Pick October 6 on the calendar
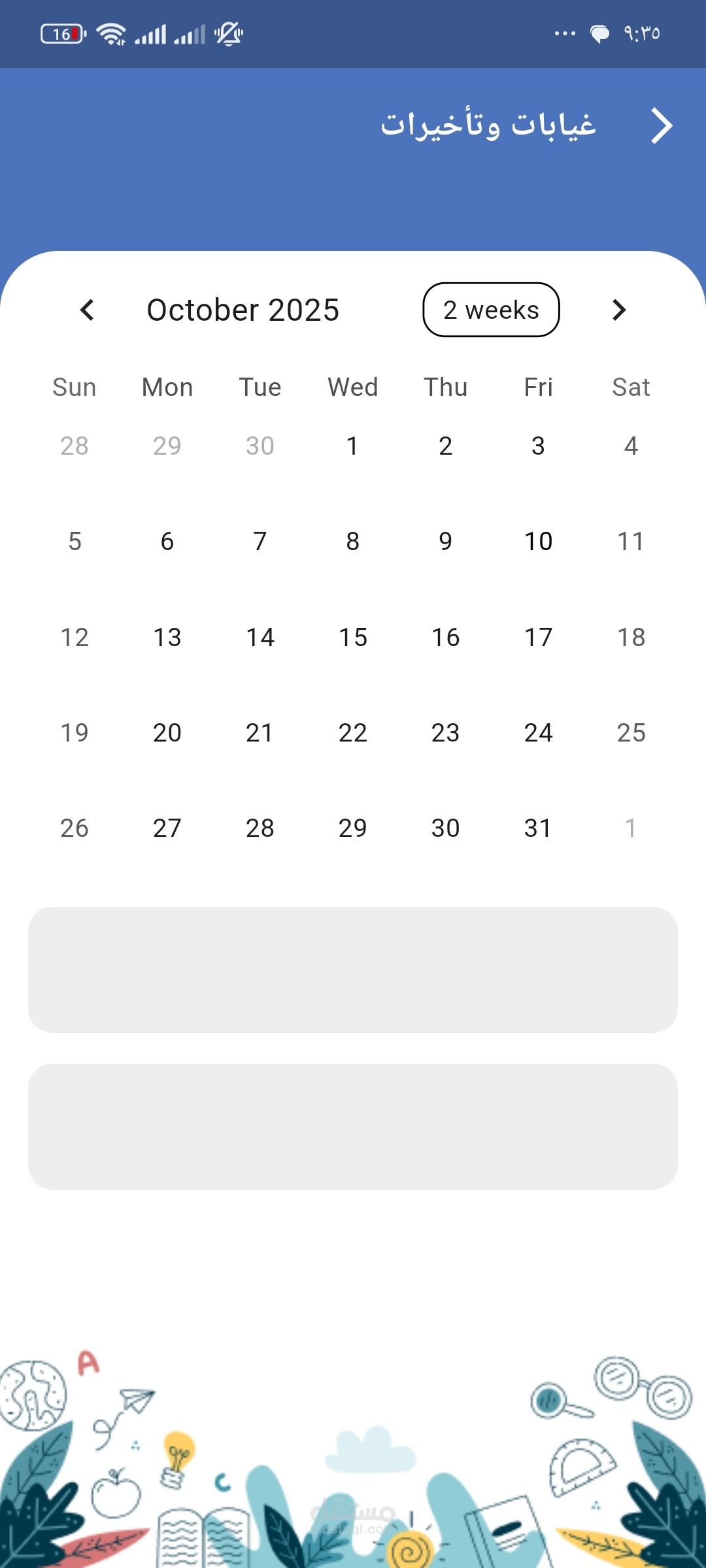The image size is (706, 1568). [167, 542]
